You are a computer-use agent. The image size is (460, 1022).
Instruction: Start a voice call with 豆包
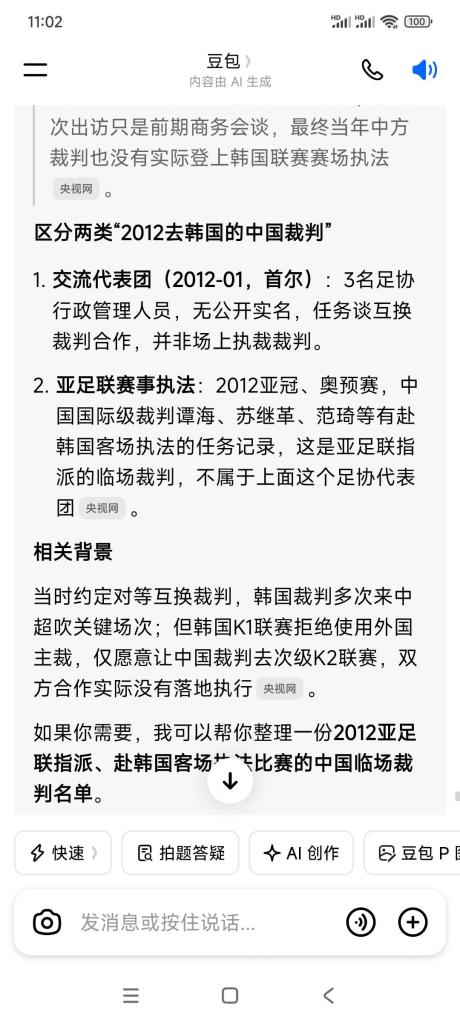click(x=372, y=70)
